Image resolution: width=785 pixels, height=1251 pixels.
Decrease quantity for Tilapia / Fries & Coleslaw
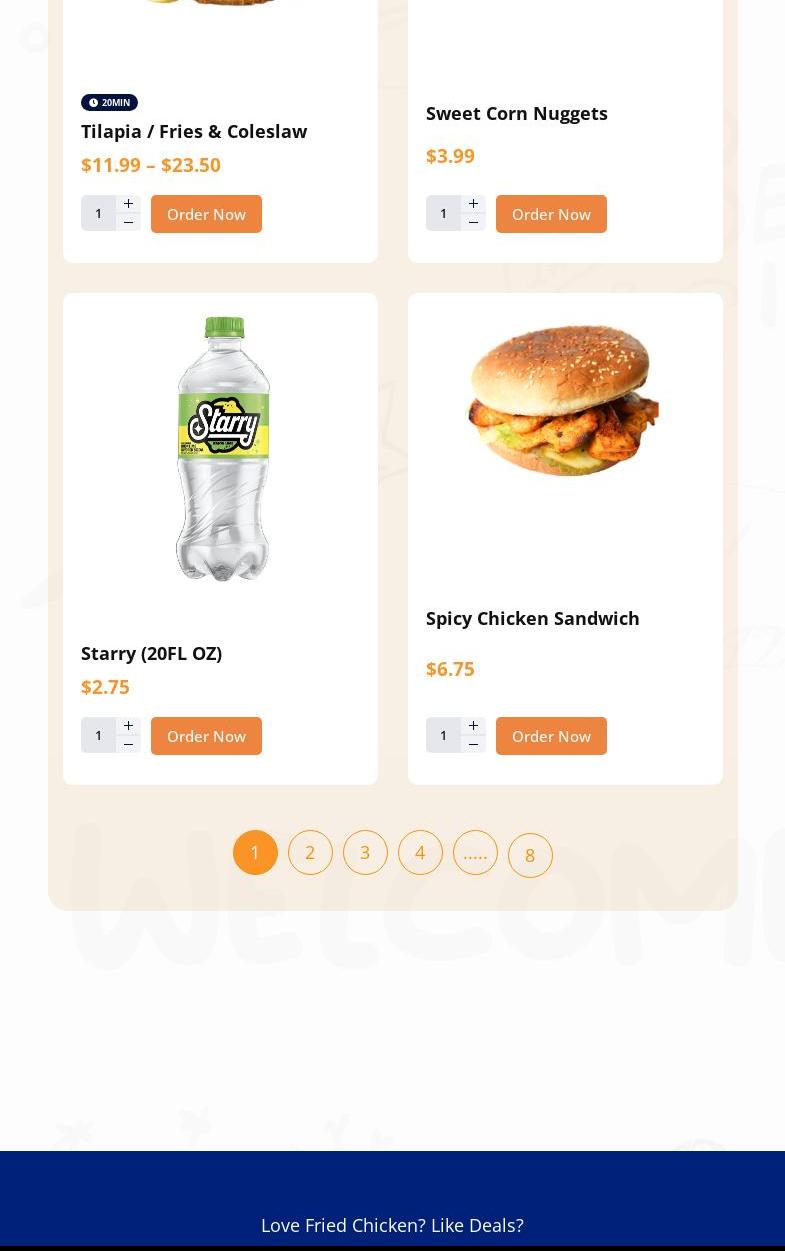click(x=128, y=223)
